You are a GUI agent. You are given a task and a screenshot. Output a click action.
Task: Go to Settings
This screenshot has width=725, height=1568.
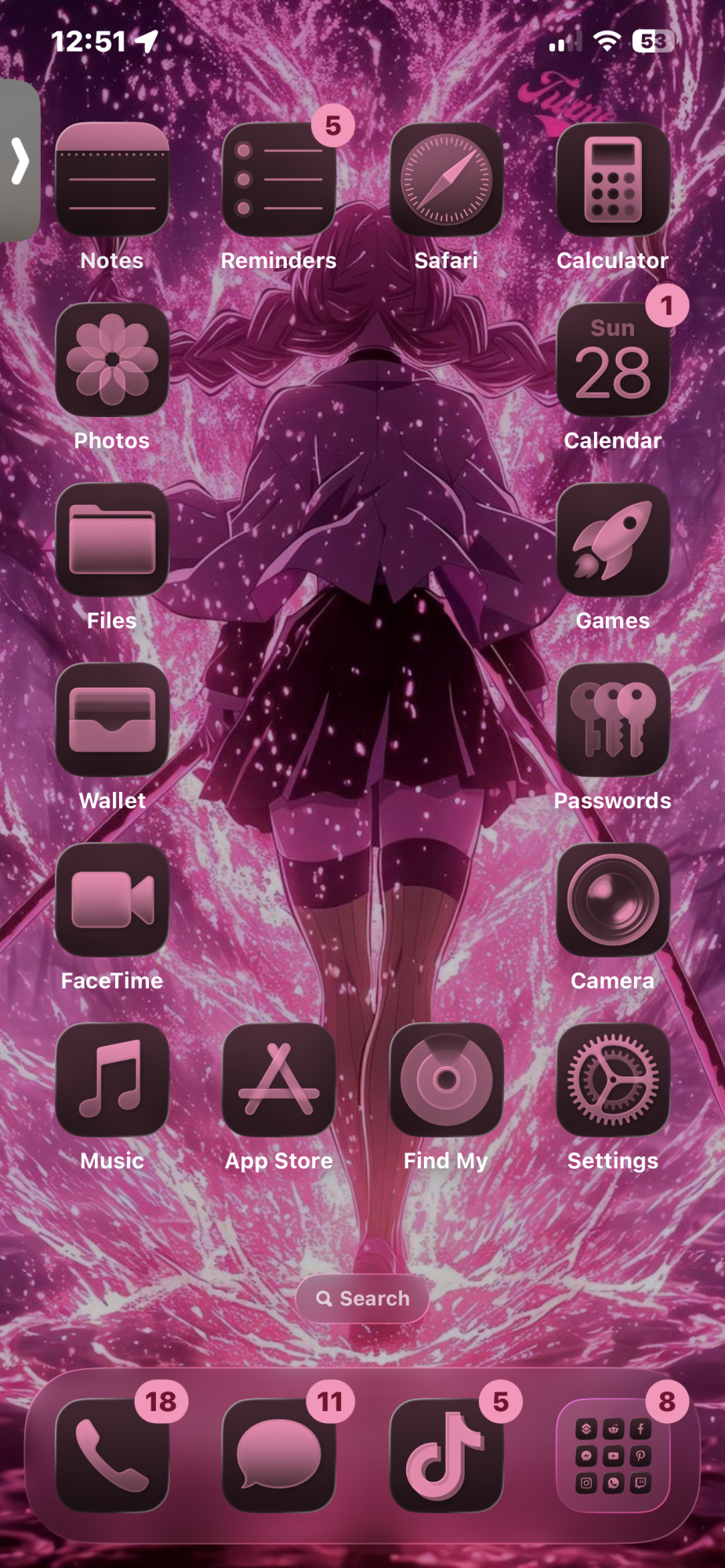613,1080
